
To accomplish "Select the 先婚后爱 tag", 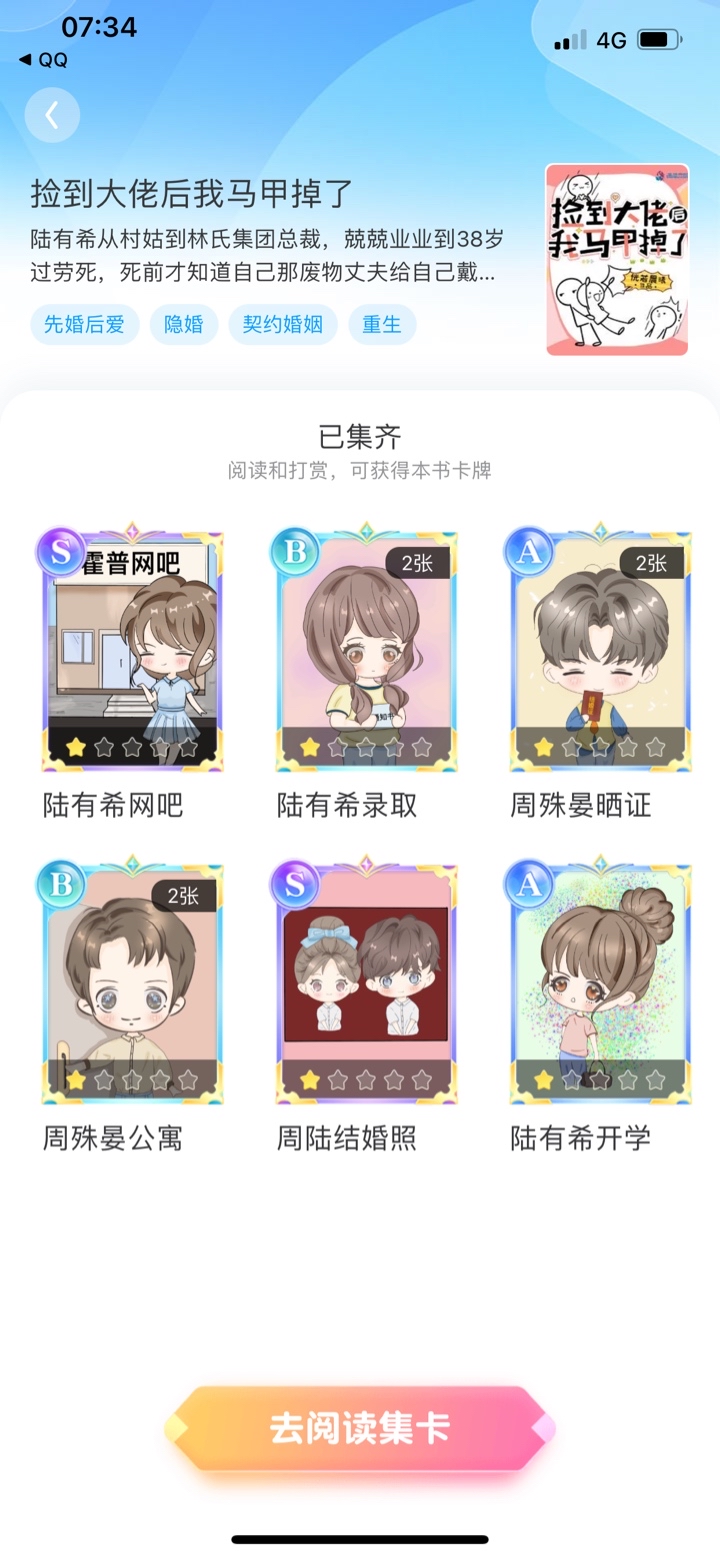I will pyautogui.click(x=85, y=325).
